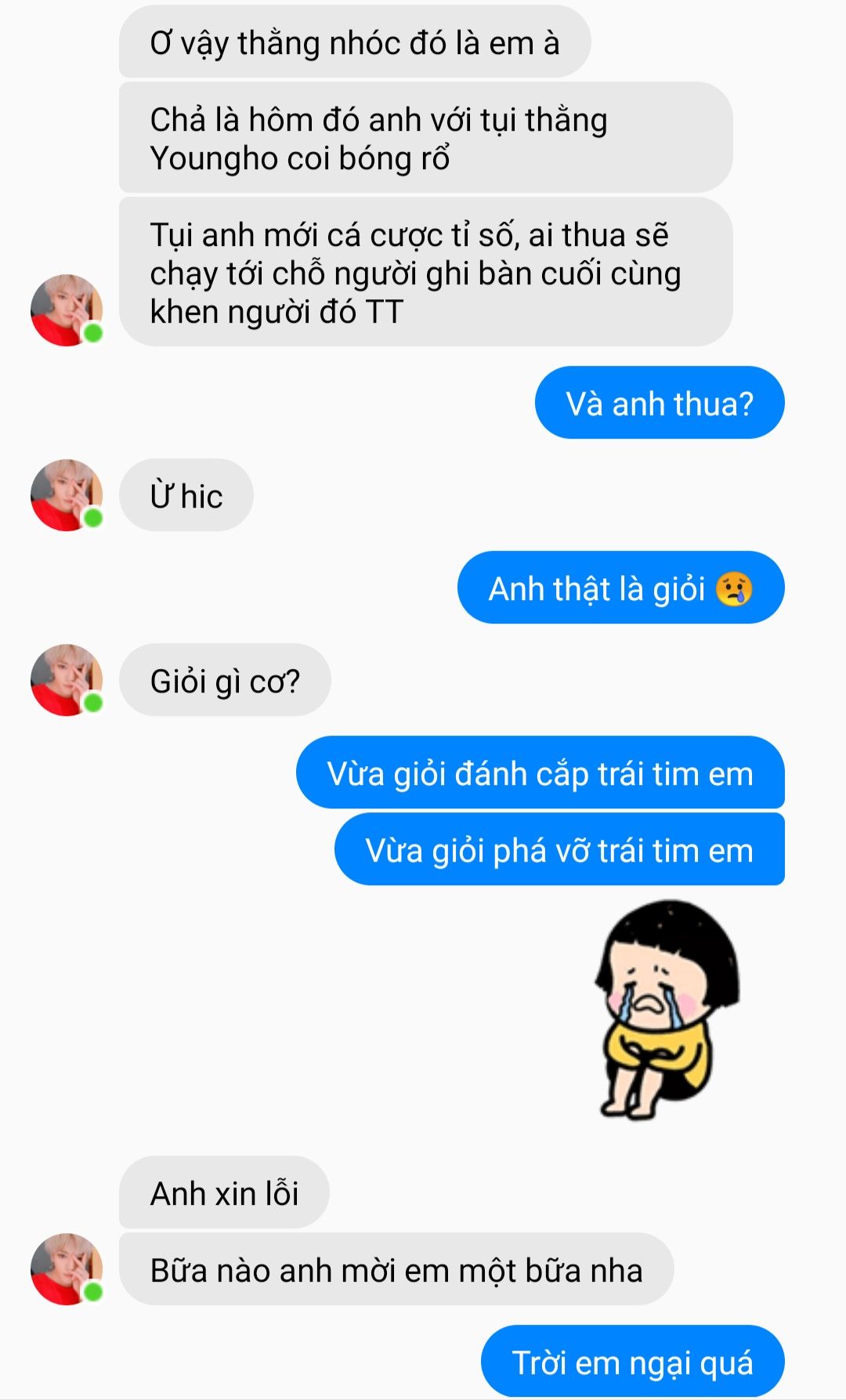Open the crying girl sticker
846x1400 pixels.
[667, 1009]
